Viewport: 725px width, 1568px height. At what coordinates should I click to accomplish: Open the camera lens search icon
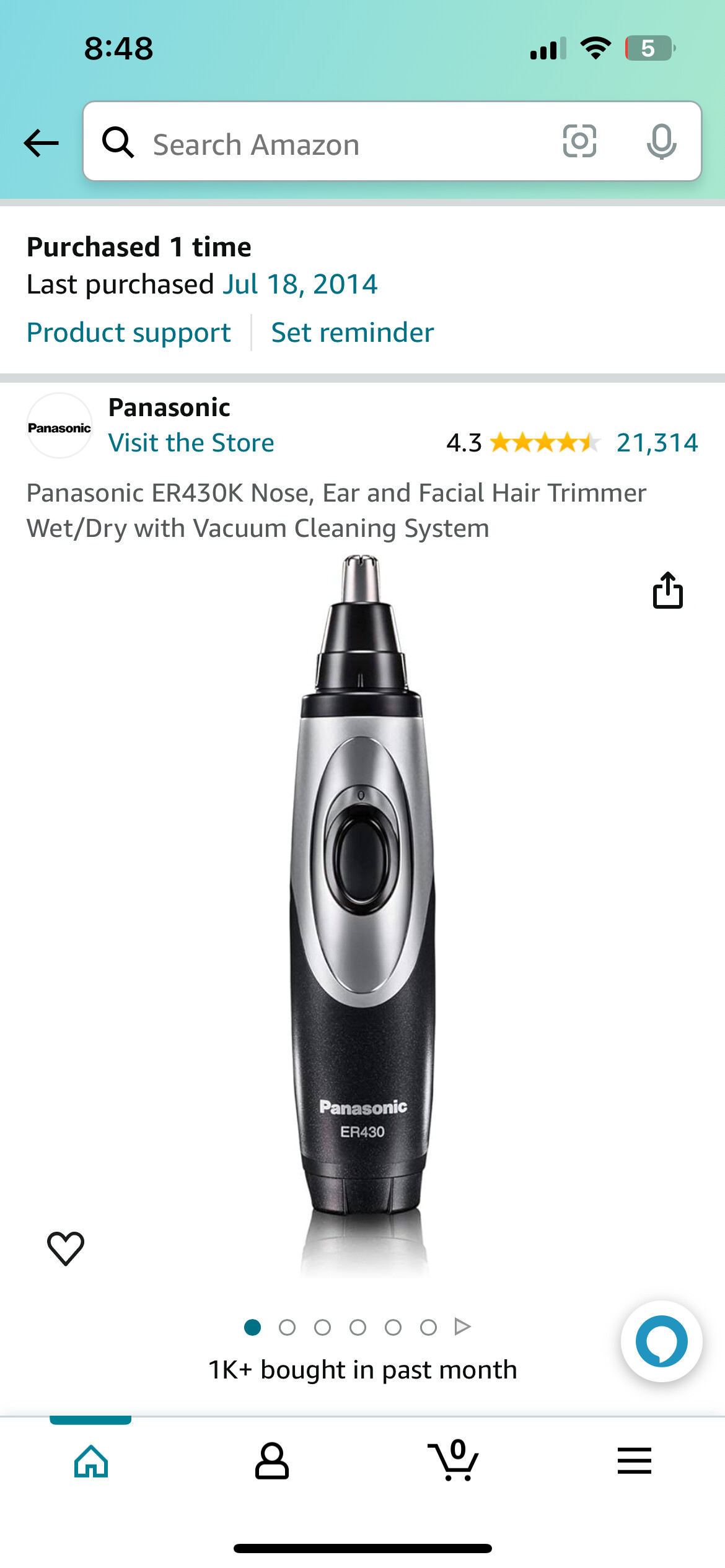(579, 141)
